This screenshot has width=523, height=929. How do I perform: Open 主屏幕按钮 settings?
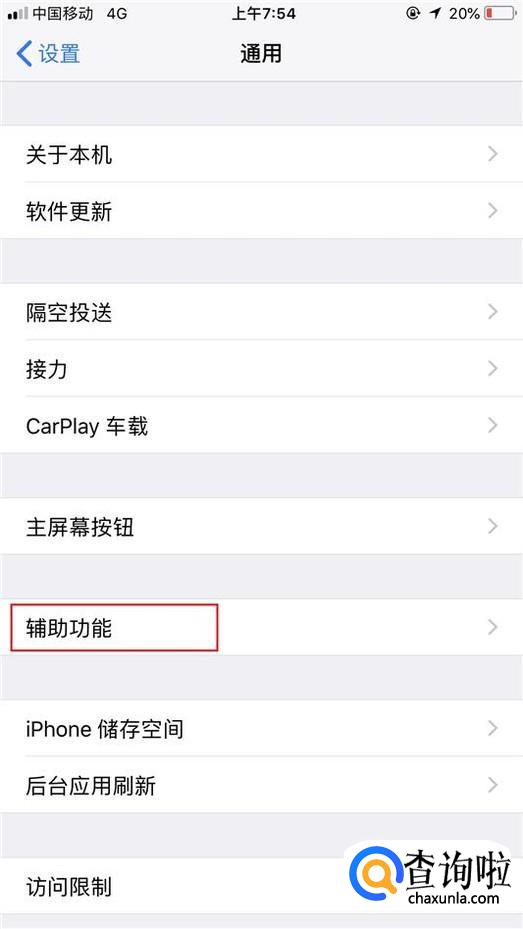[261, 527]
